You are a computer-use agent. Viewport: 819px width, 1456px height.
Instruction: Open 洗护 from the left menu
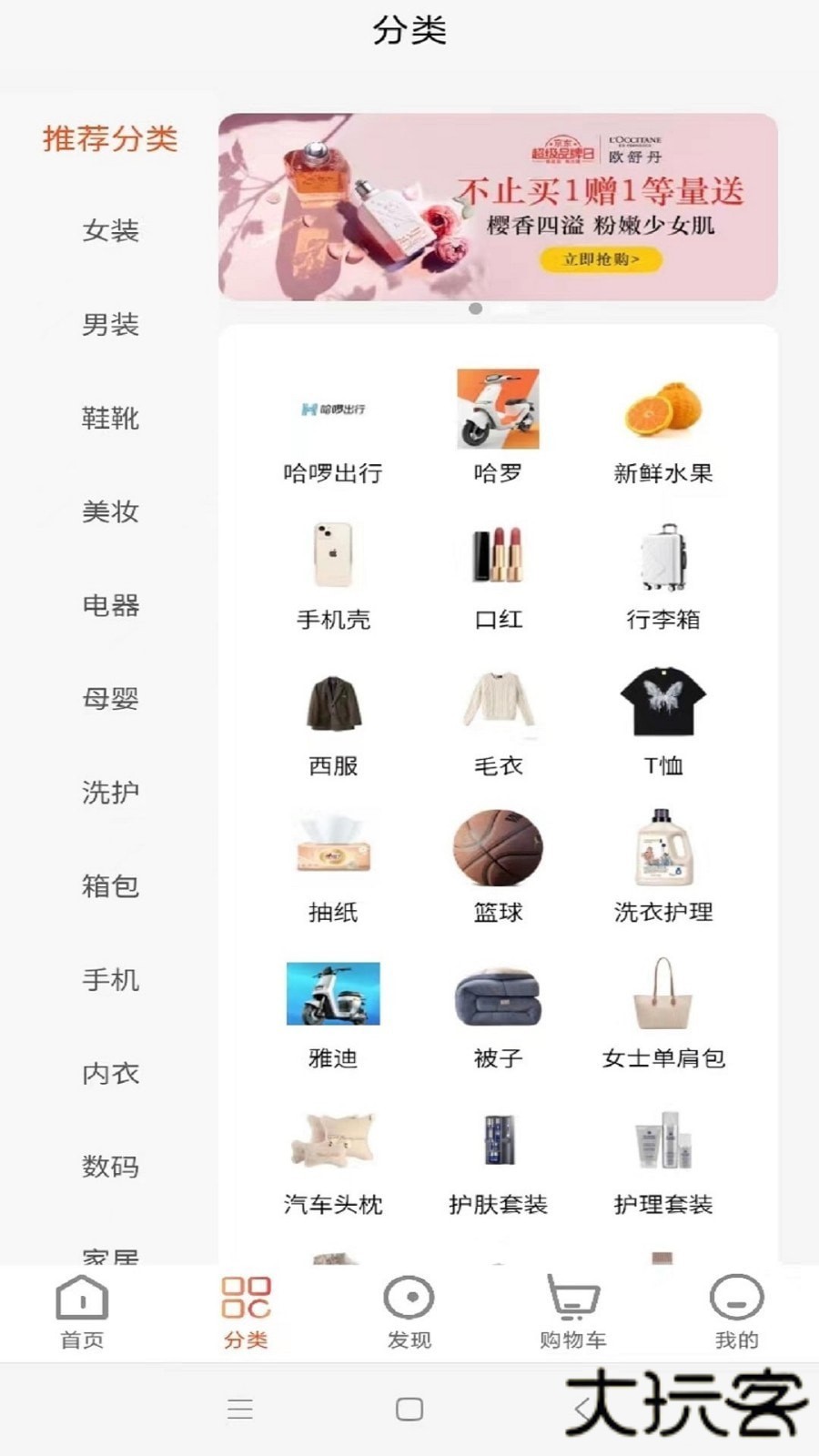click(113, 794)
